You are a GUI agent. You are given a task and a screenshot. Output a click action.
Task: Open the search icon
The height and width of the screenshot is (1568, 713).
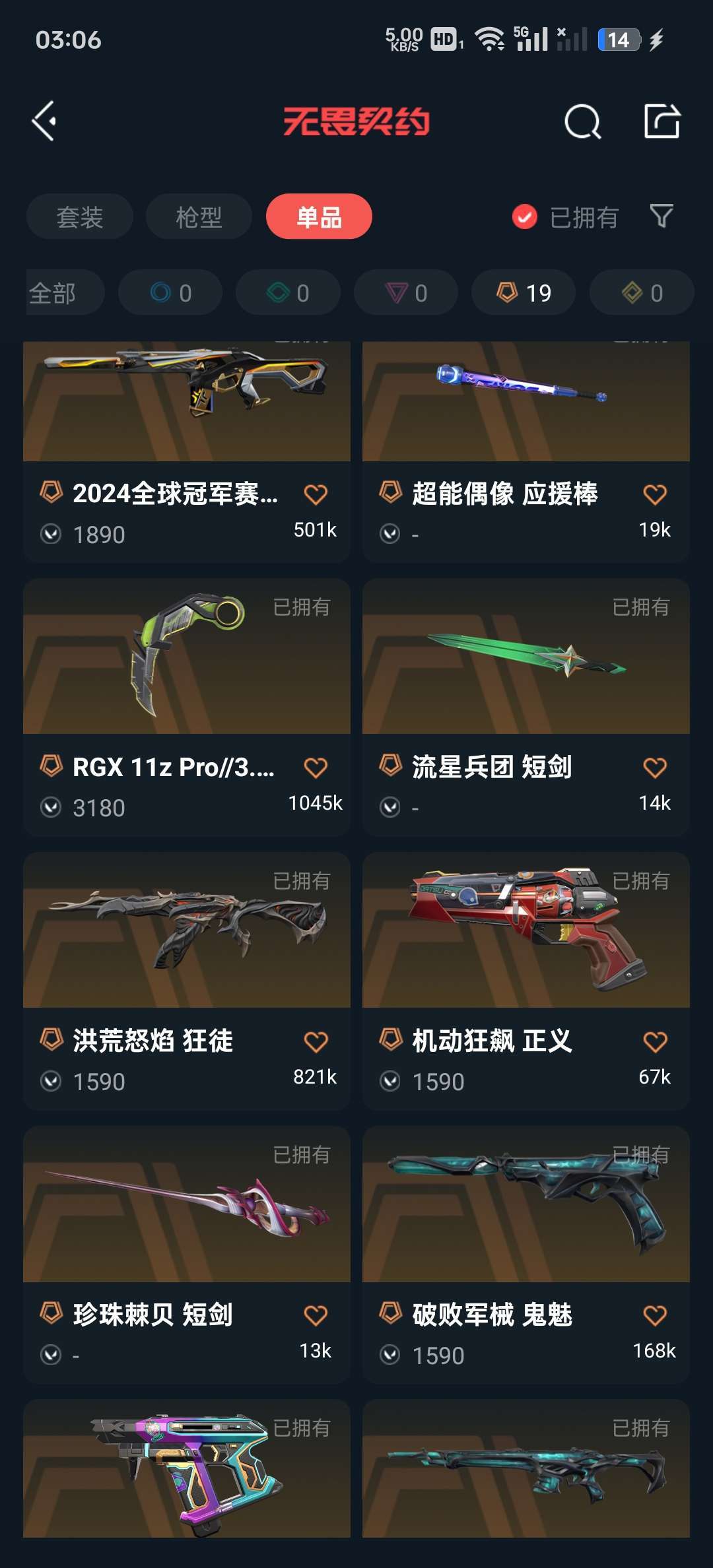tap(582, 121)
